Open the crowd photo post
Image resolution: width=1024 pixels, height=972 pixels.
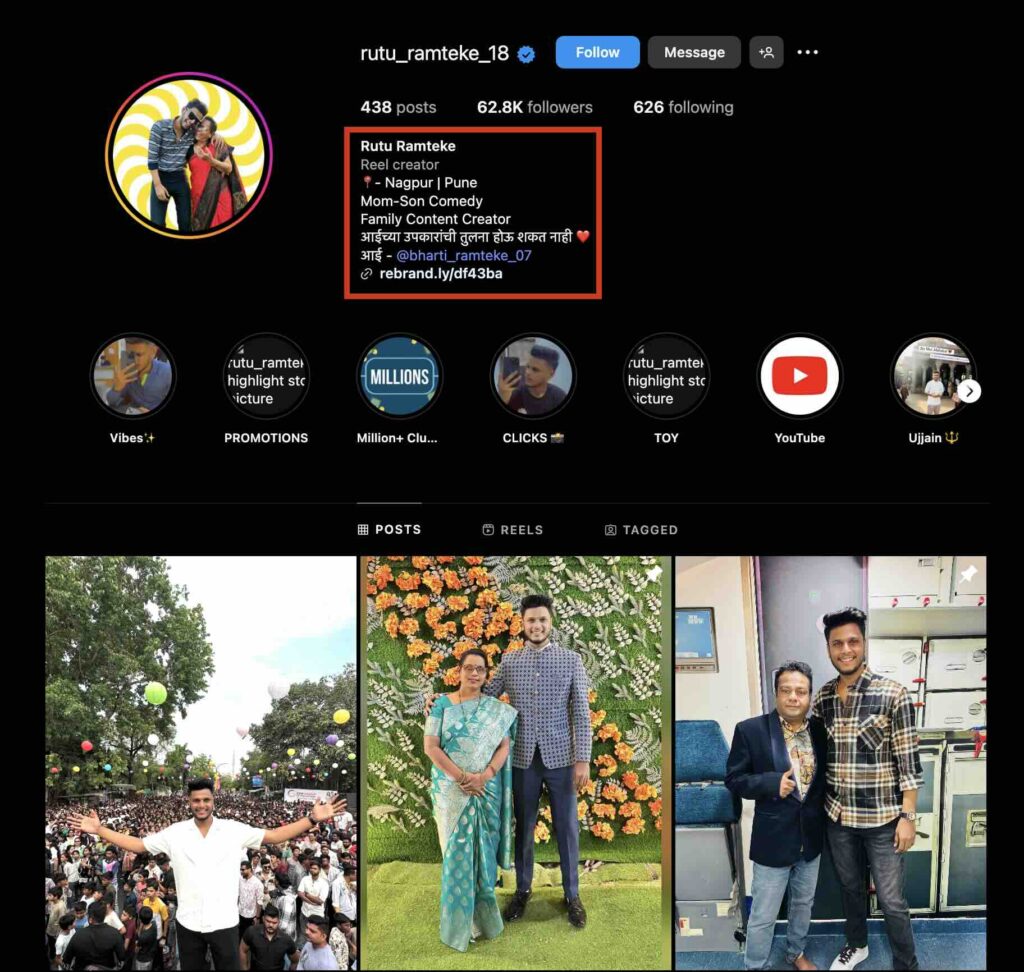[x=200, y=762]
